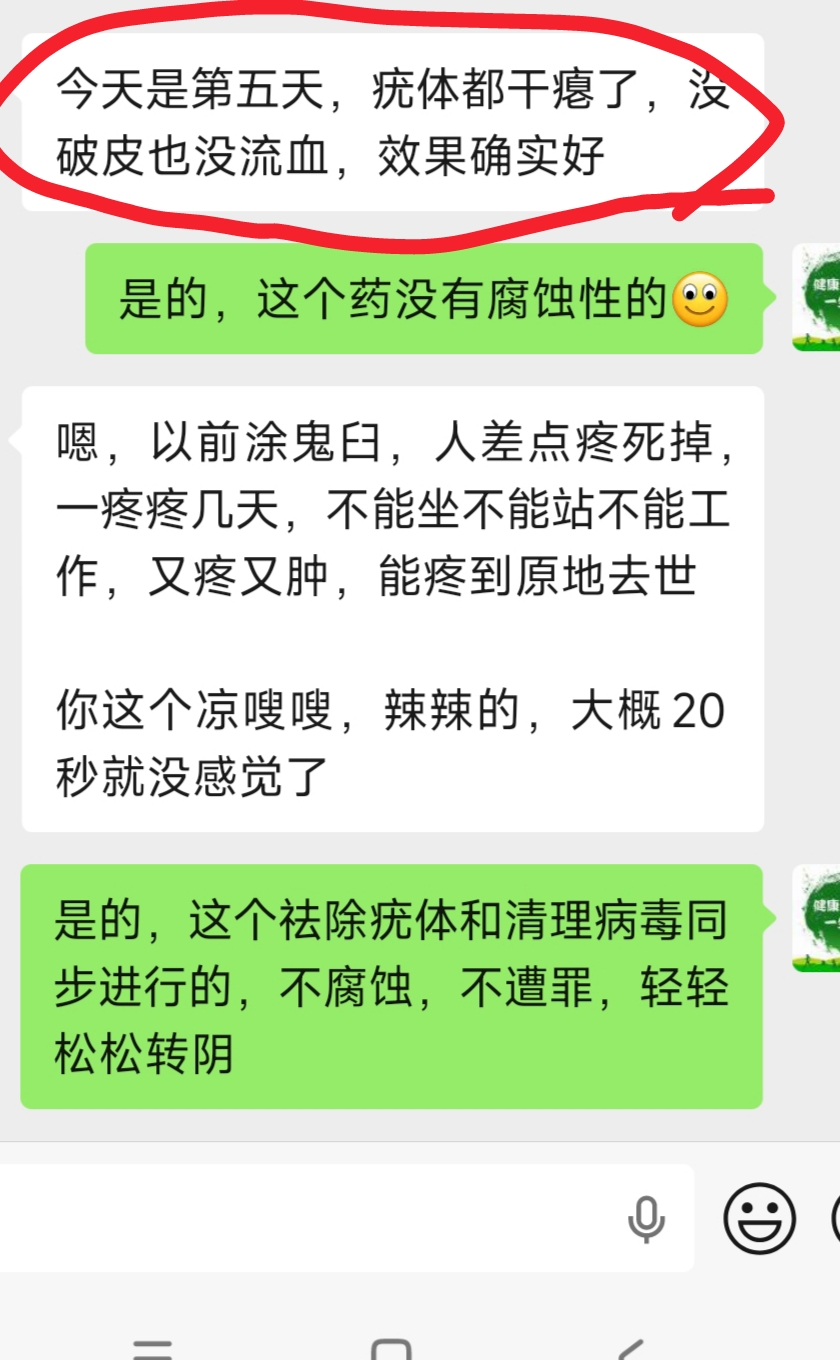Open sender's avatar beside 这个祛除疣体 message
This screenshot has height=1360, width=840.
(817, 917)
